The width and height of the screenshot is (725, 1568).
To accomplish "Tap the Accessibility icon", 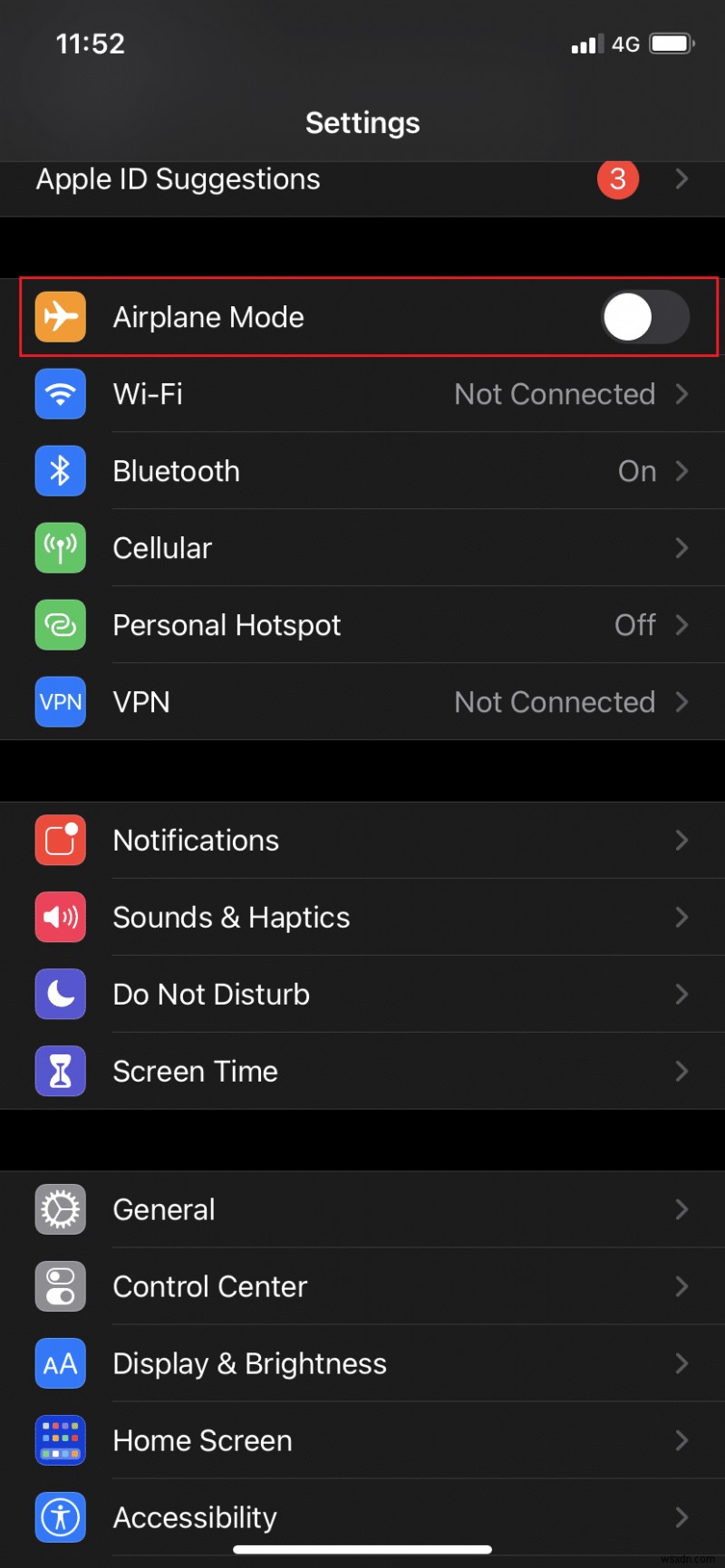I will coord(60,1517).
